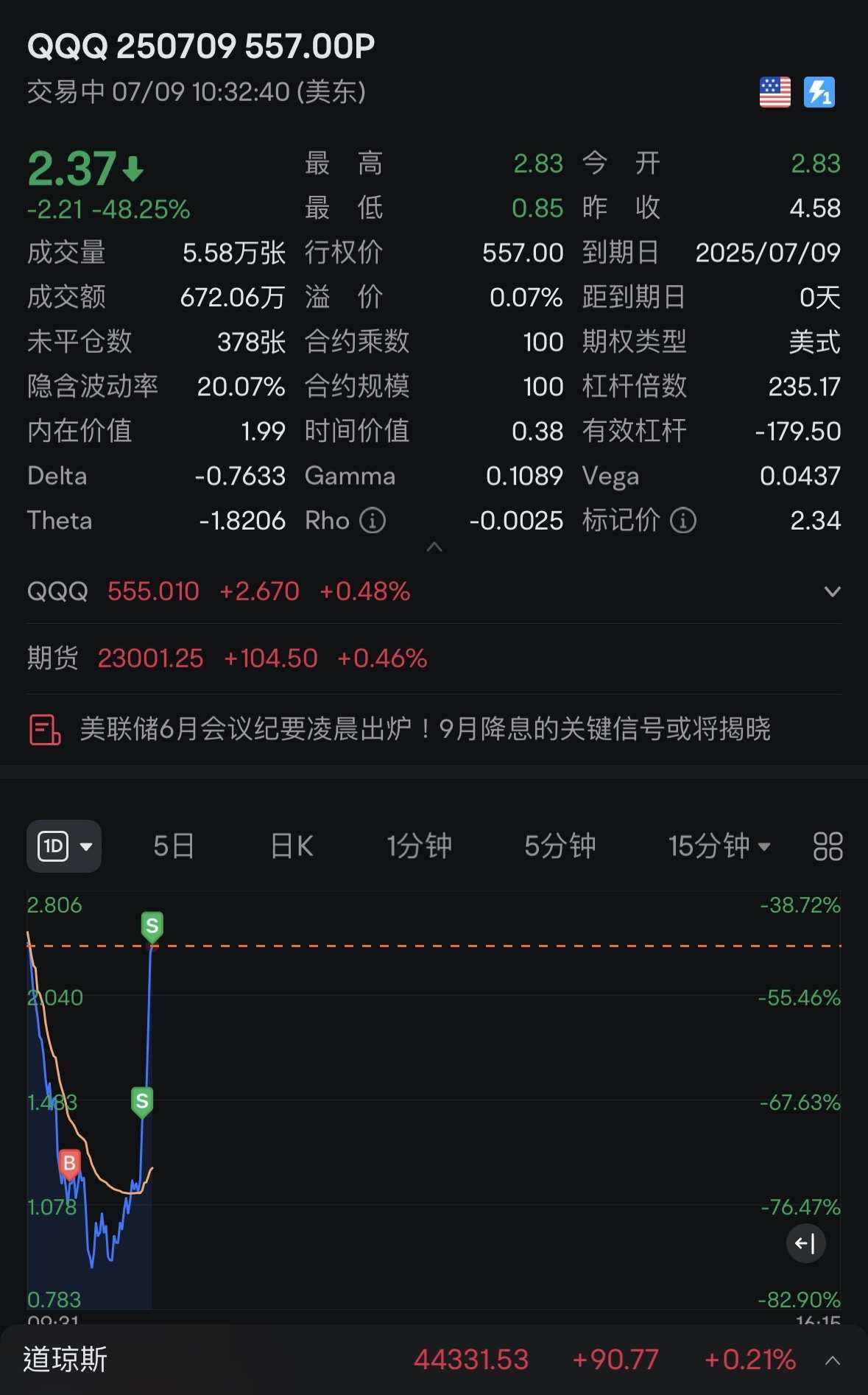Image resolution: width=868 pixels, height=1395 pixels.
Task: Tap the B buy marker on chart
Action: point(69,1164)
